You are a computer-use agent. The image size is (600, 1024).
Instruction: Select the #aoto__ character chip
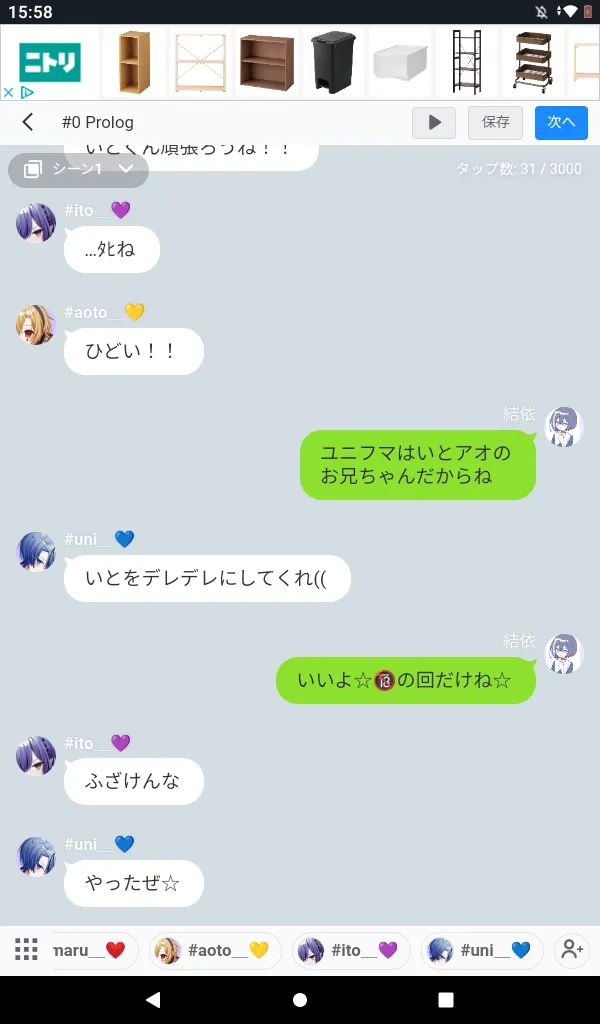click(215, 950)
